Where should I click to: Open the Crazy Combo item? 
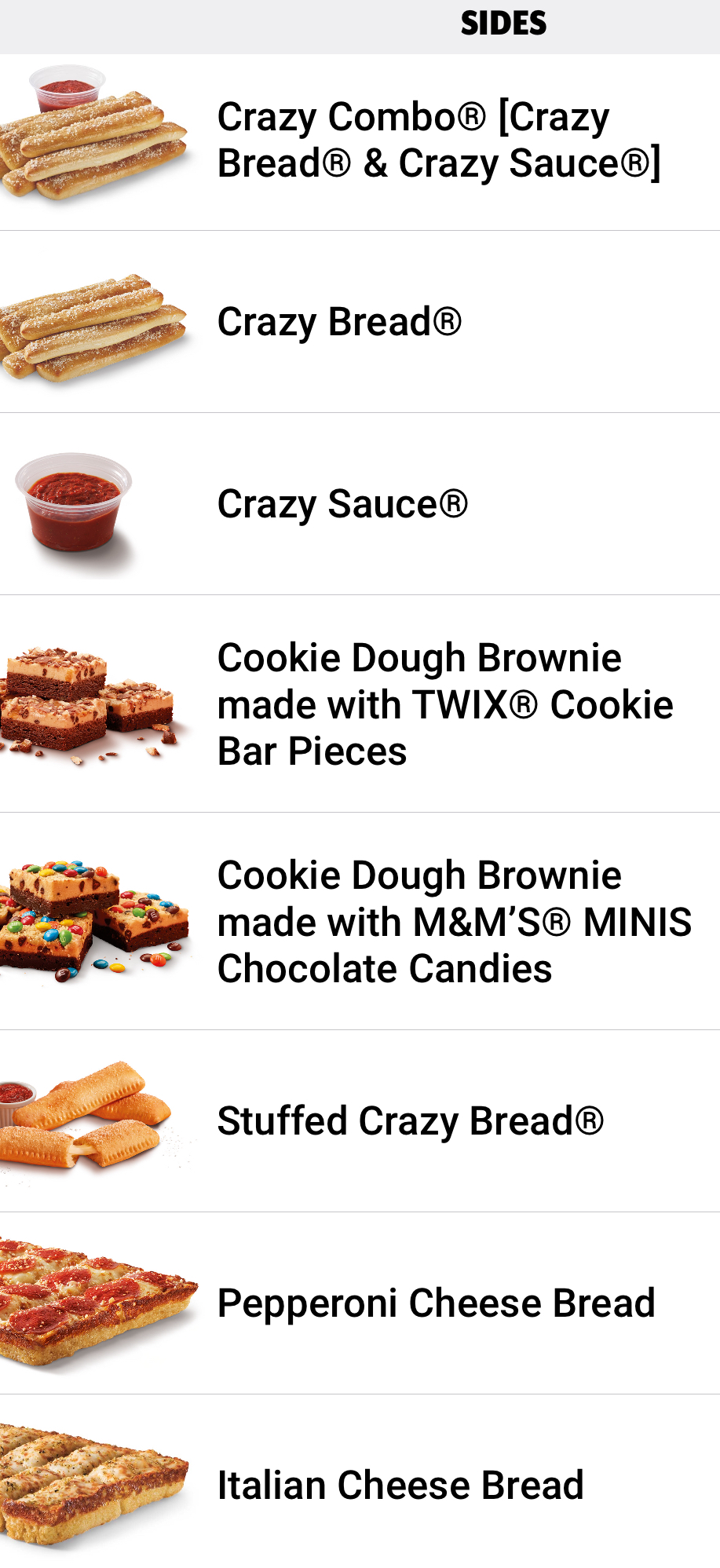(x=438, y=141)
